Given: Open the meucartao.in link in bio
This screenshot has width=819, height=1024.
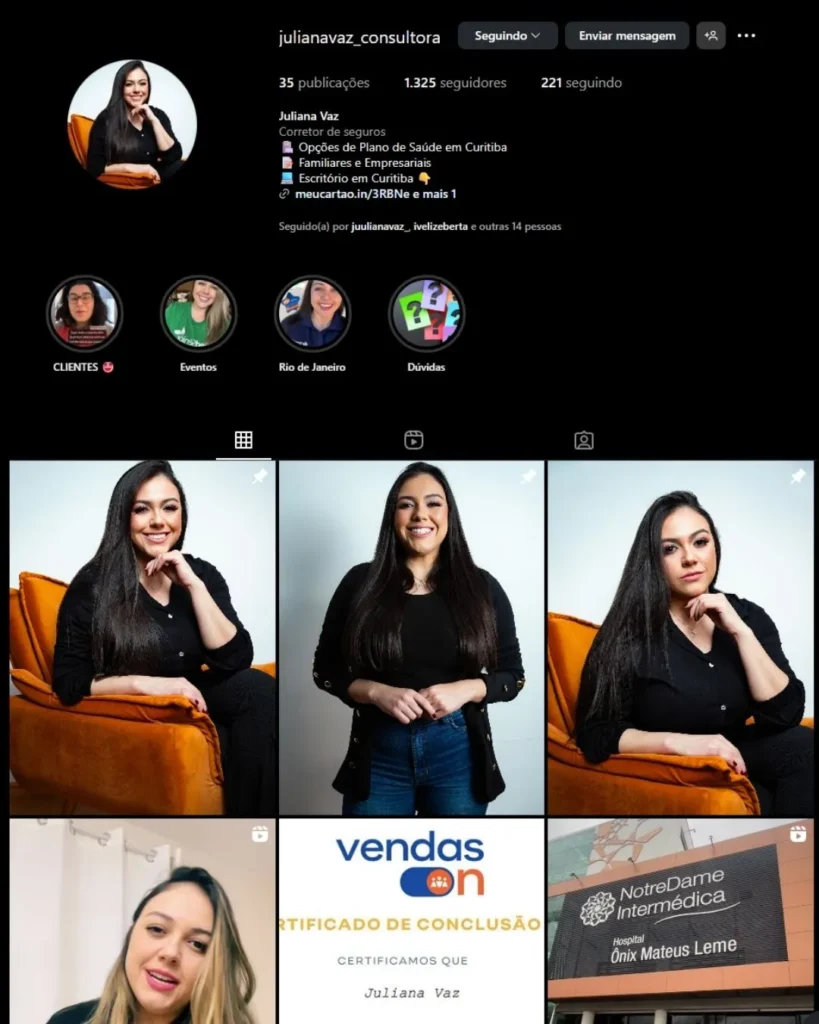Looking at the screenshot, I should (374, 194).
